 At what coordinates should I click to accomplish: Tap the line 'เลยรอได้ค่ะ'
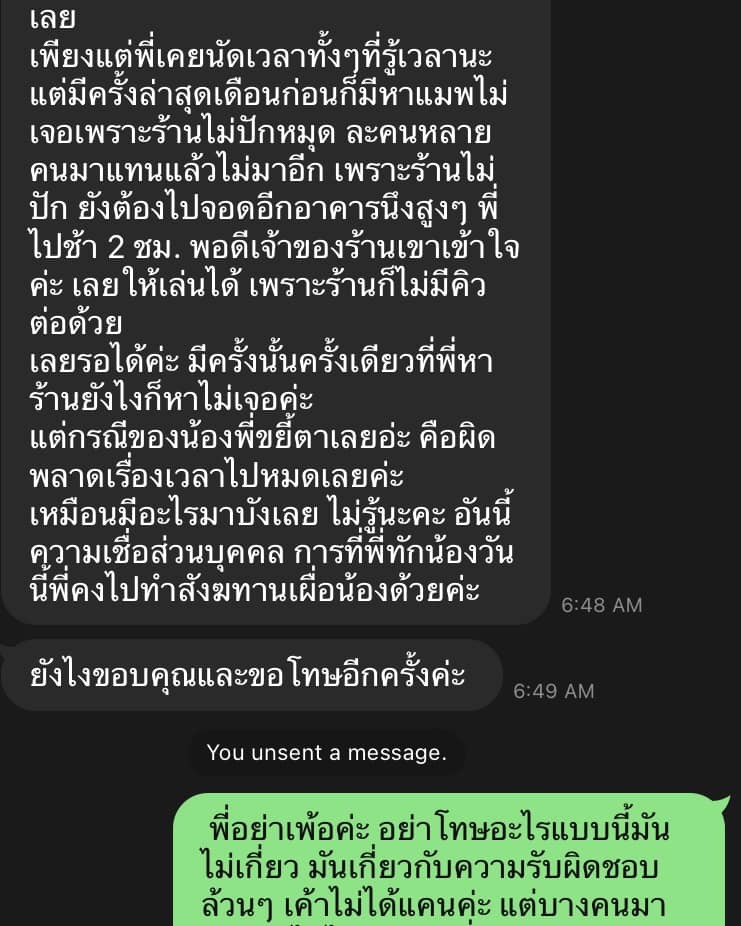(x=100, y=359)
